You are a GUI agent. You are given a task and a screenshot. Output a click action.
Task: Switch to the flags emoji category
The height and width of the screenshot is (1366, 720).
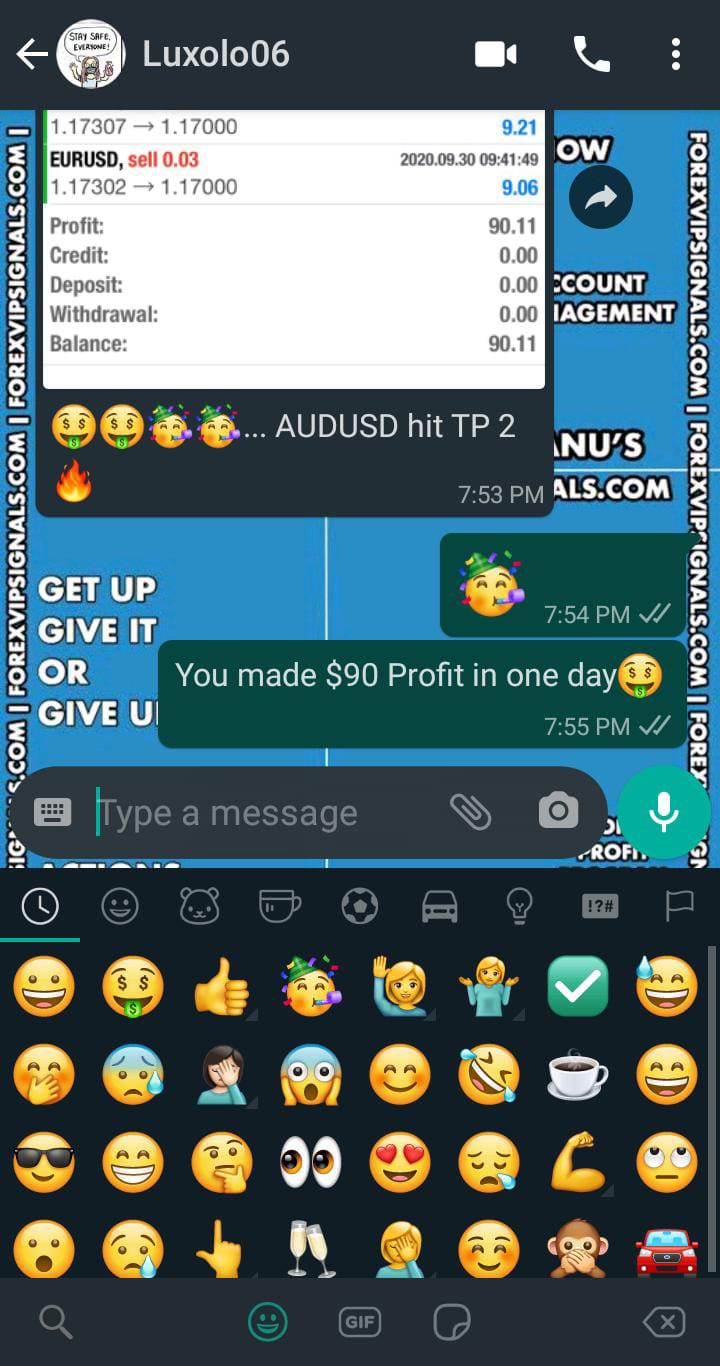point(679,906)
